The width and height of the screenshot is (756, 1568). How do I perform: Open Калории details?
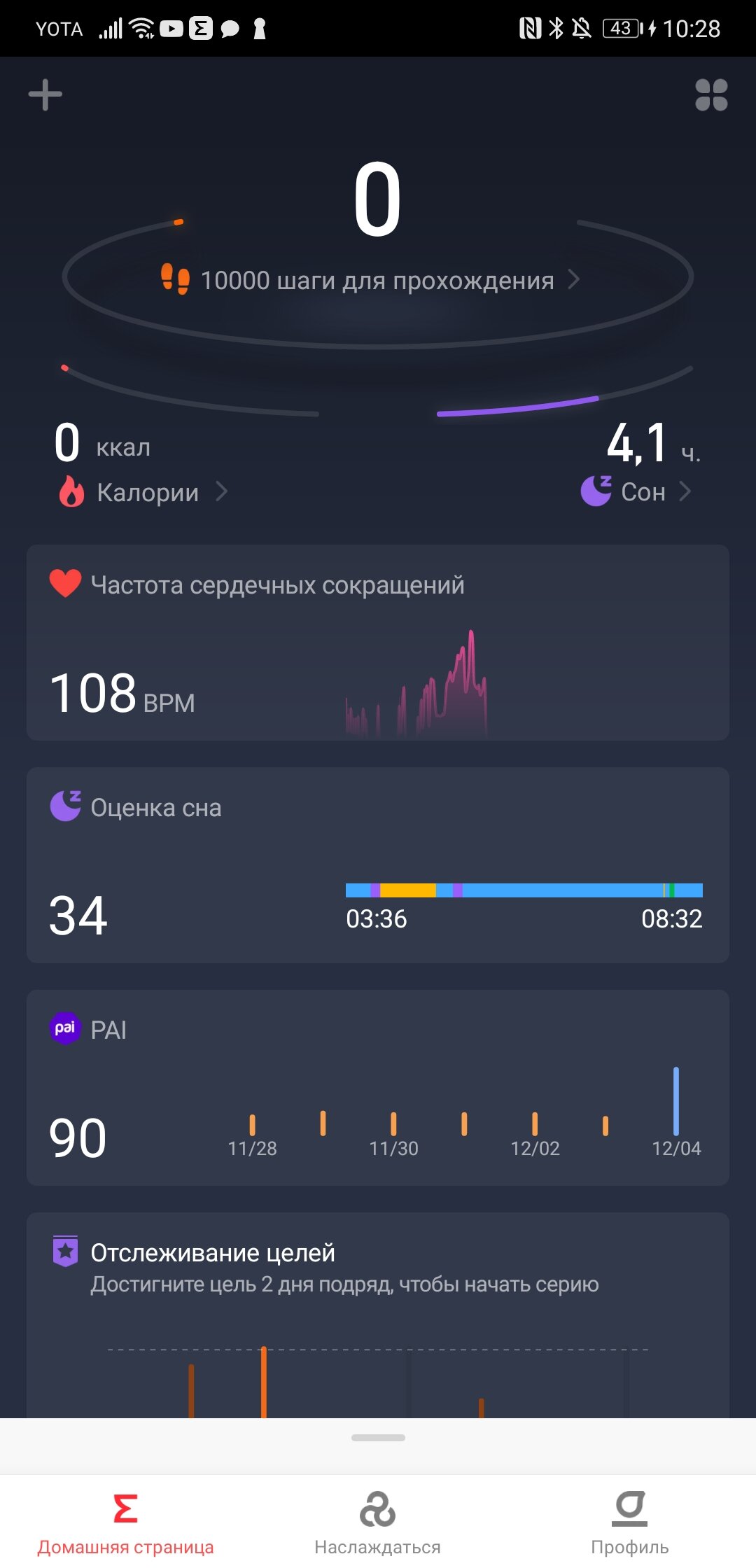(x=143, y=492)
